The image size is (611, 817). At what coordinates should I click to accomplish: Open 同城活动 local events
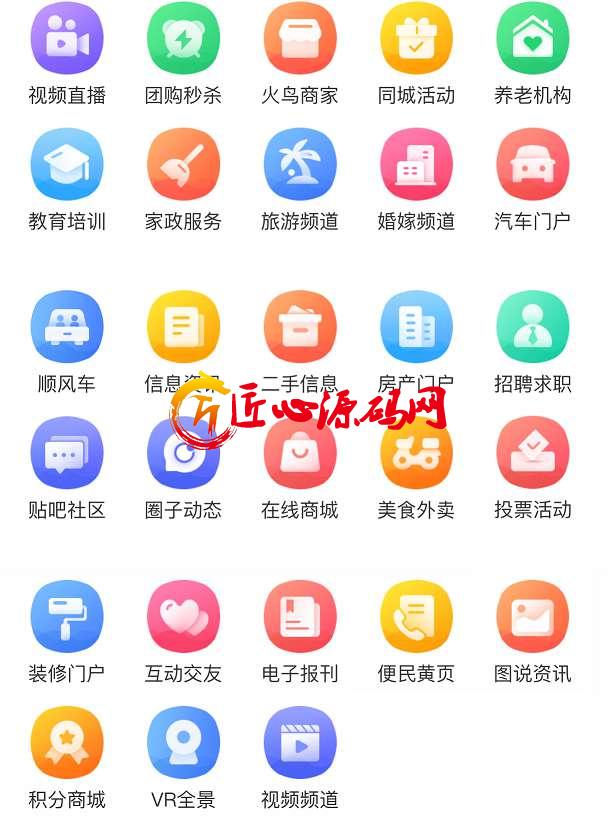pos(416,39)
